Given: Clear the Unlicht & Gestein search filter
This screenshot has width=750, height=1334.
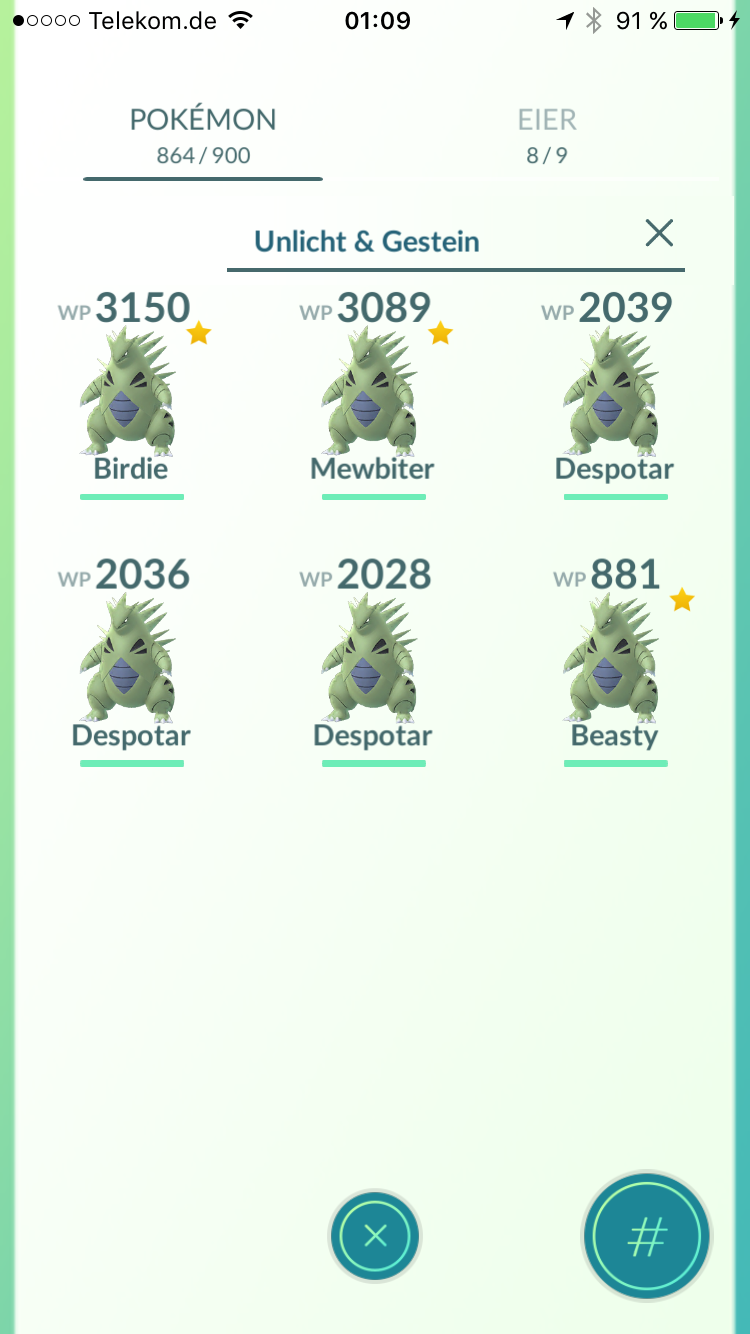Looking at the screenshot, I should [x=659, y=234].
